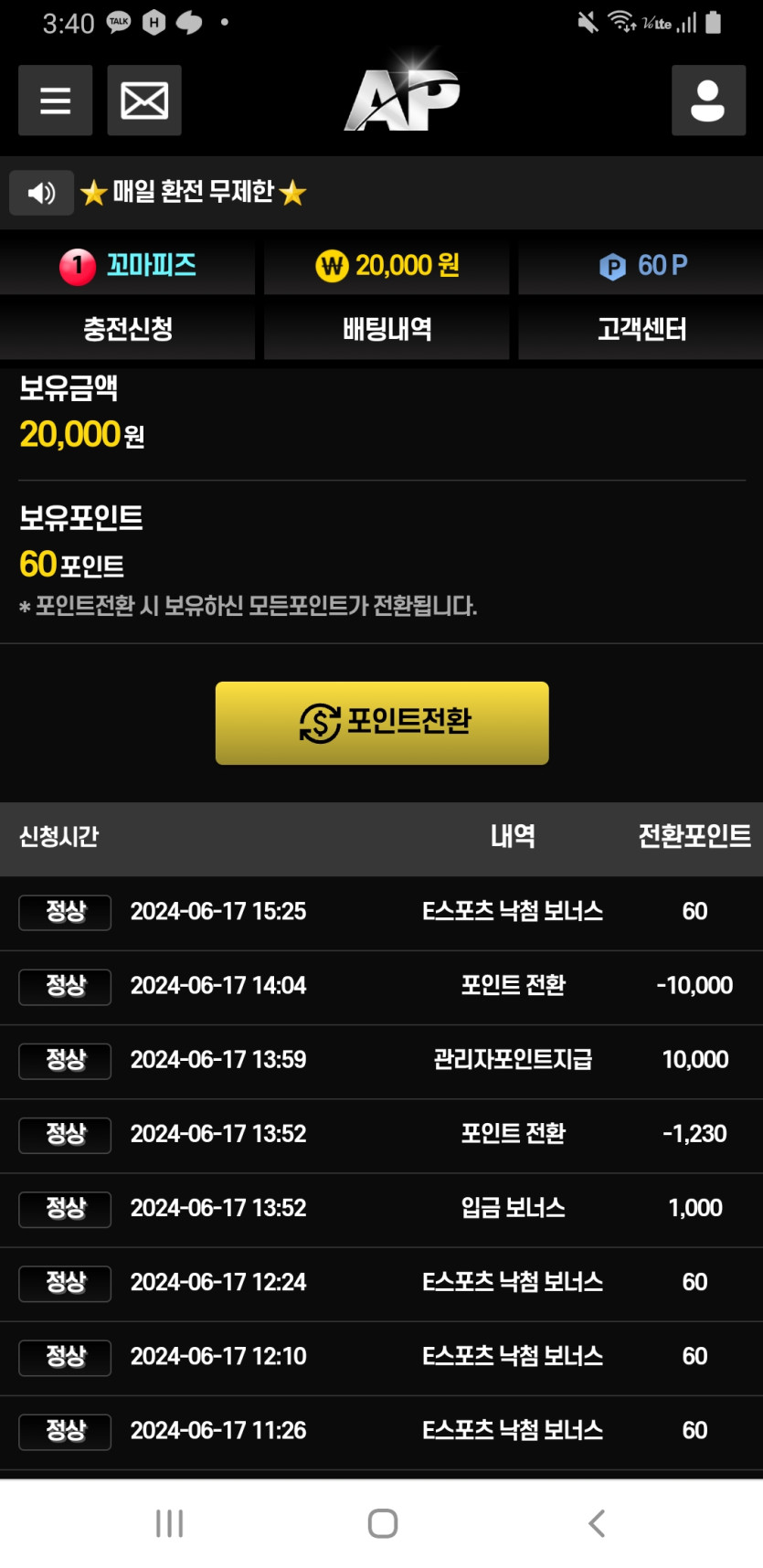Open recent apps from navigation bar
The width and height of the screenshot is (763, 1568).
coord(169,1522)
